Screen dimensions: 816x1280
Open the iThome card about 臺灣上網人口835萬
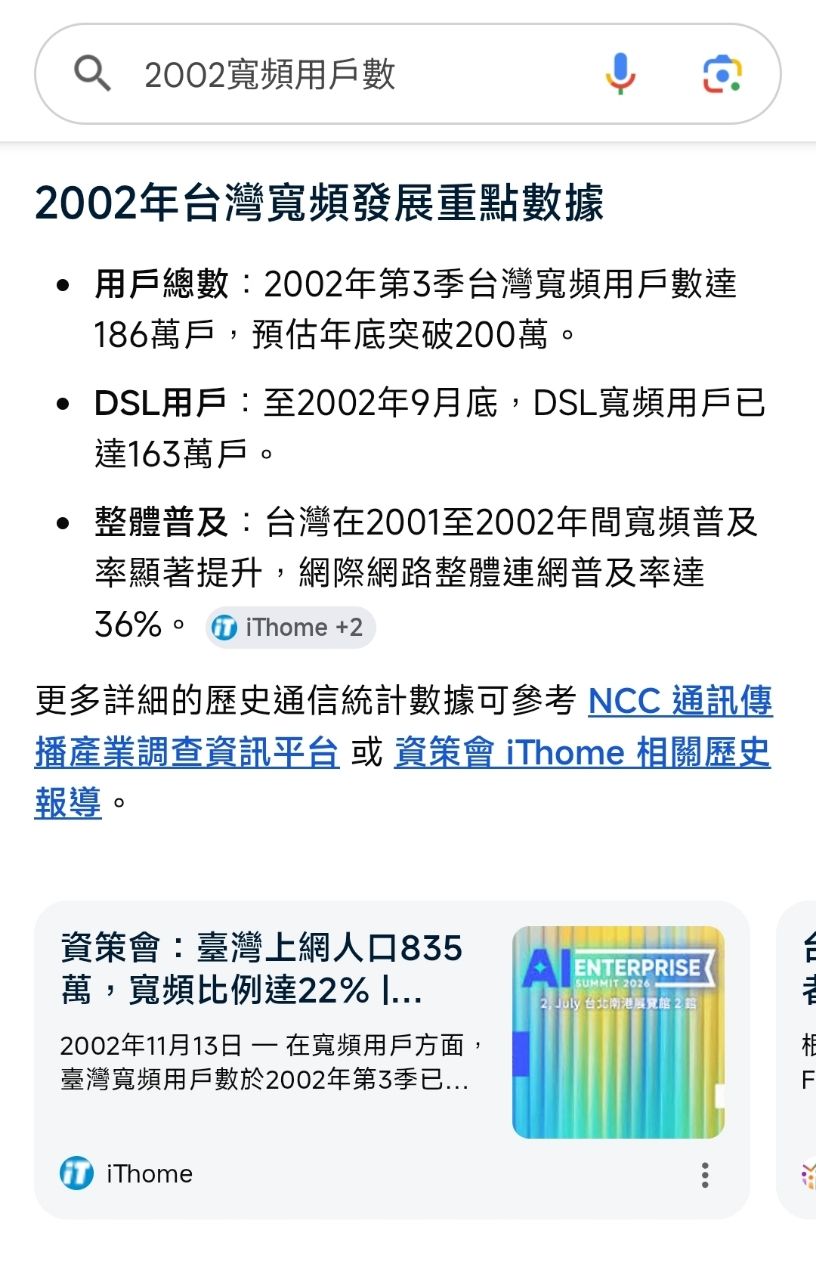point(392,1060)
